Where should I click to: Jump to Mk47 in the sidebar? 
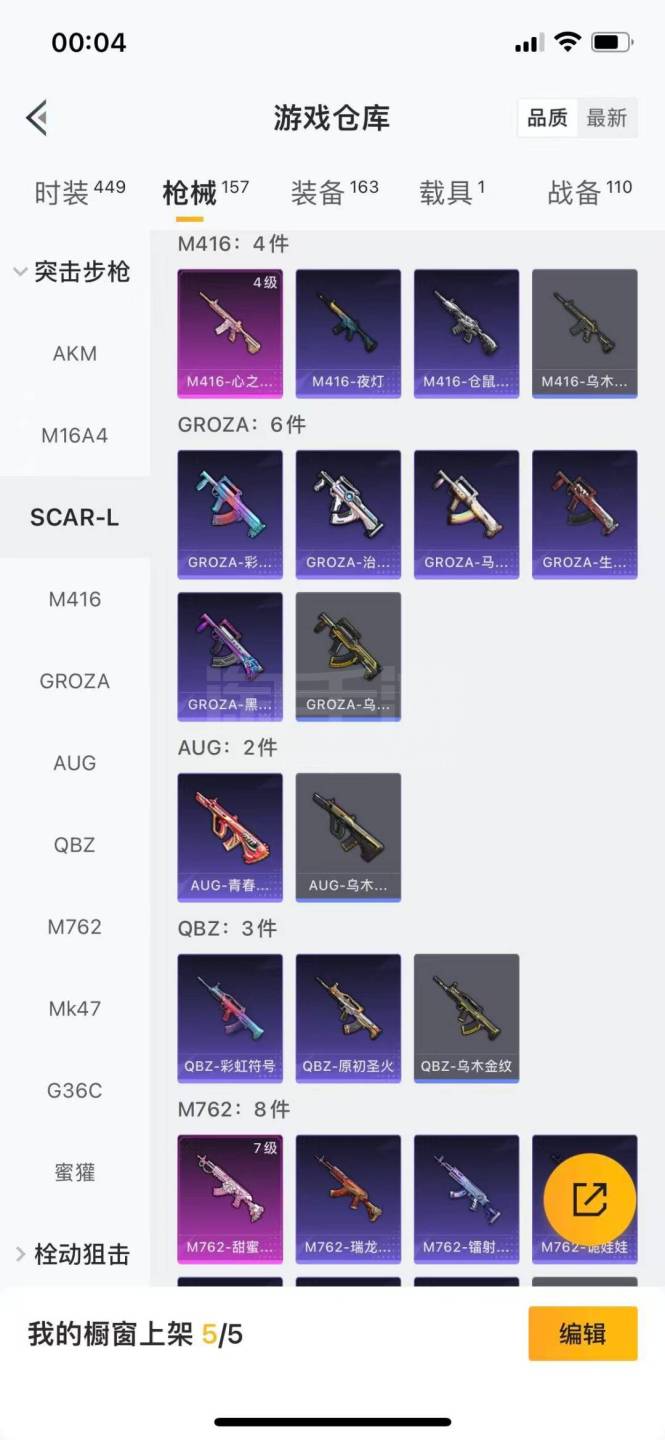[75, 1008]
